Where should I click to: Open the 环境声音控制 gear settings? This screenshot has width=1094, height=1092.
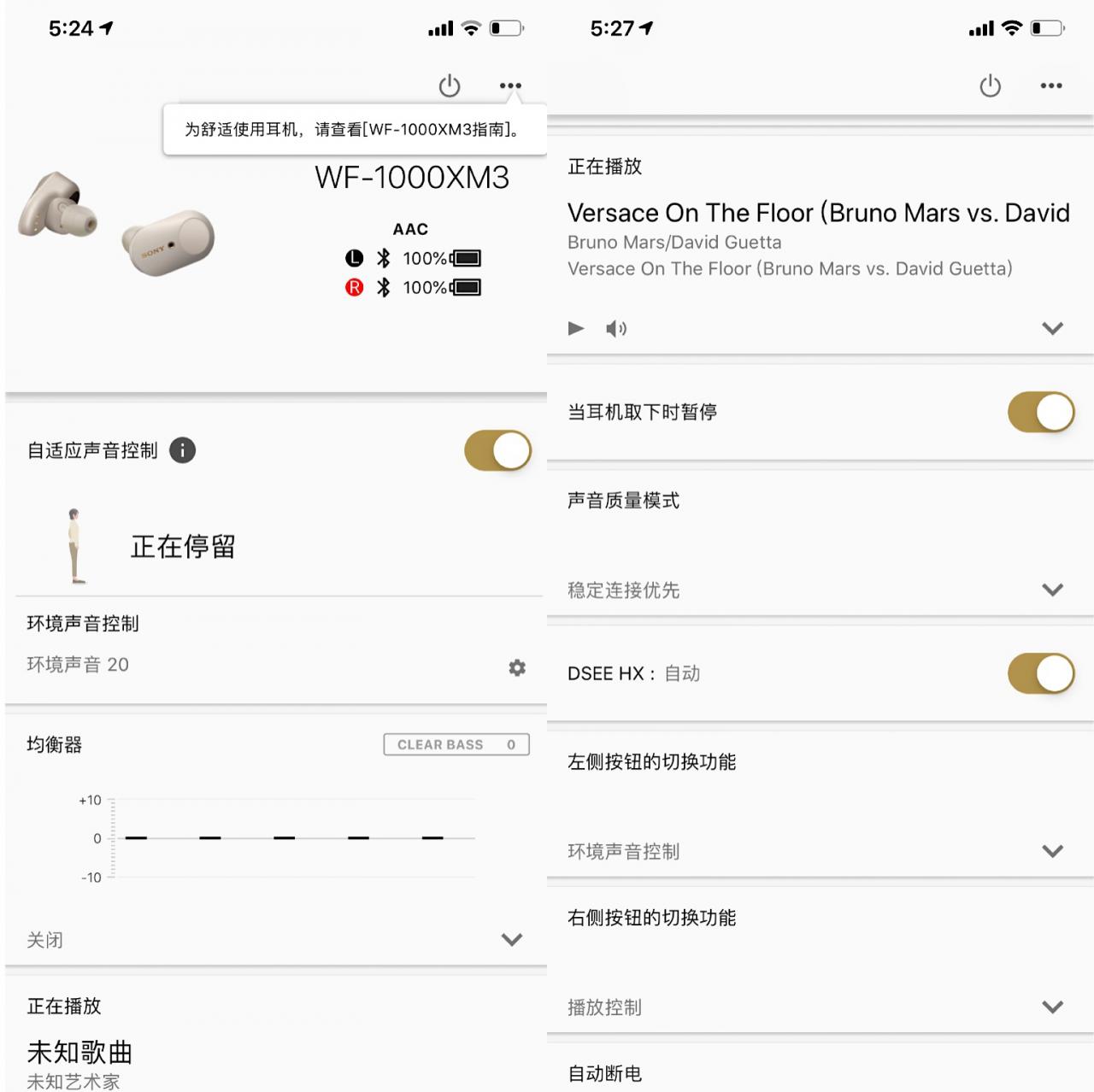pos(516,667)
